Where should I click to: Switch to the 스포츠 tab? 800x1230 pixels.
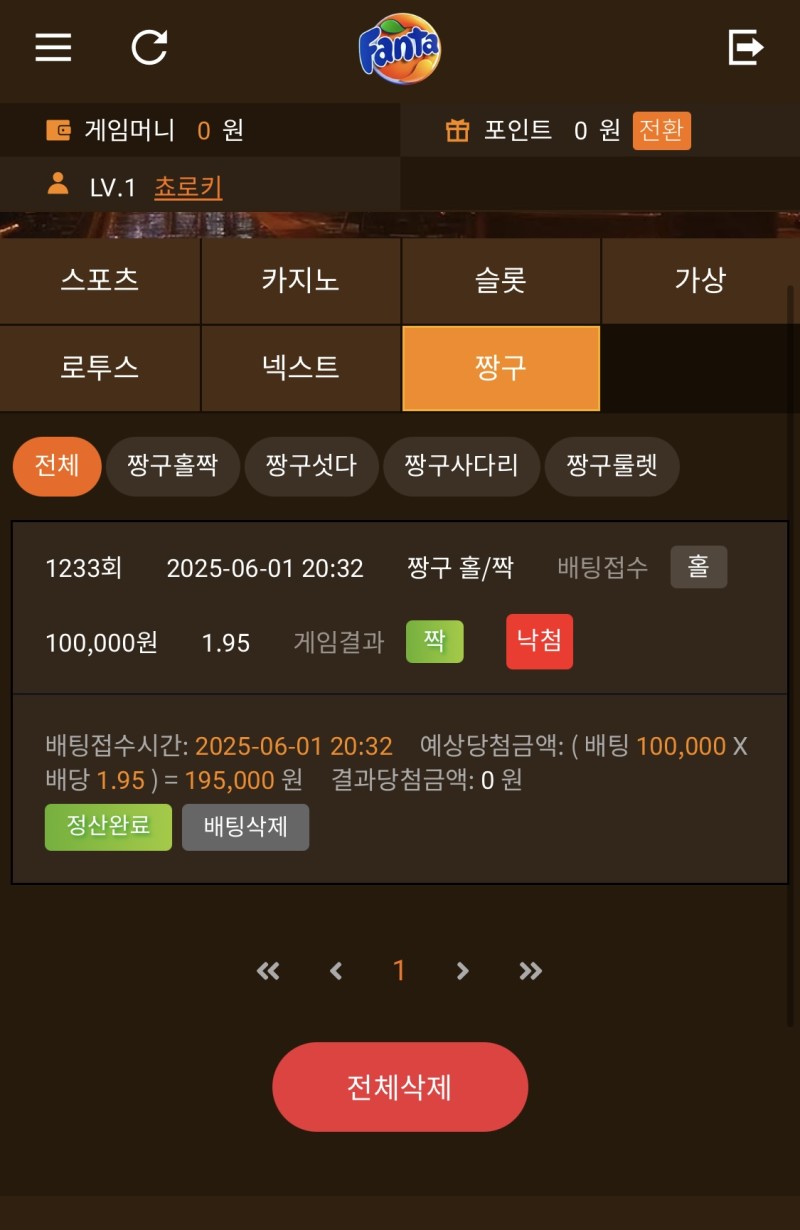pos(100,281)
